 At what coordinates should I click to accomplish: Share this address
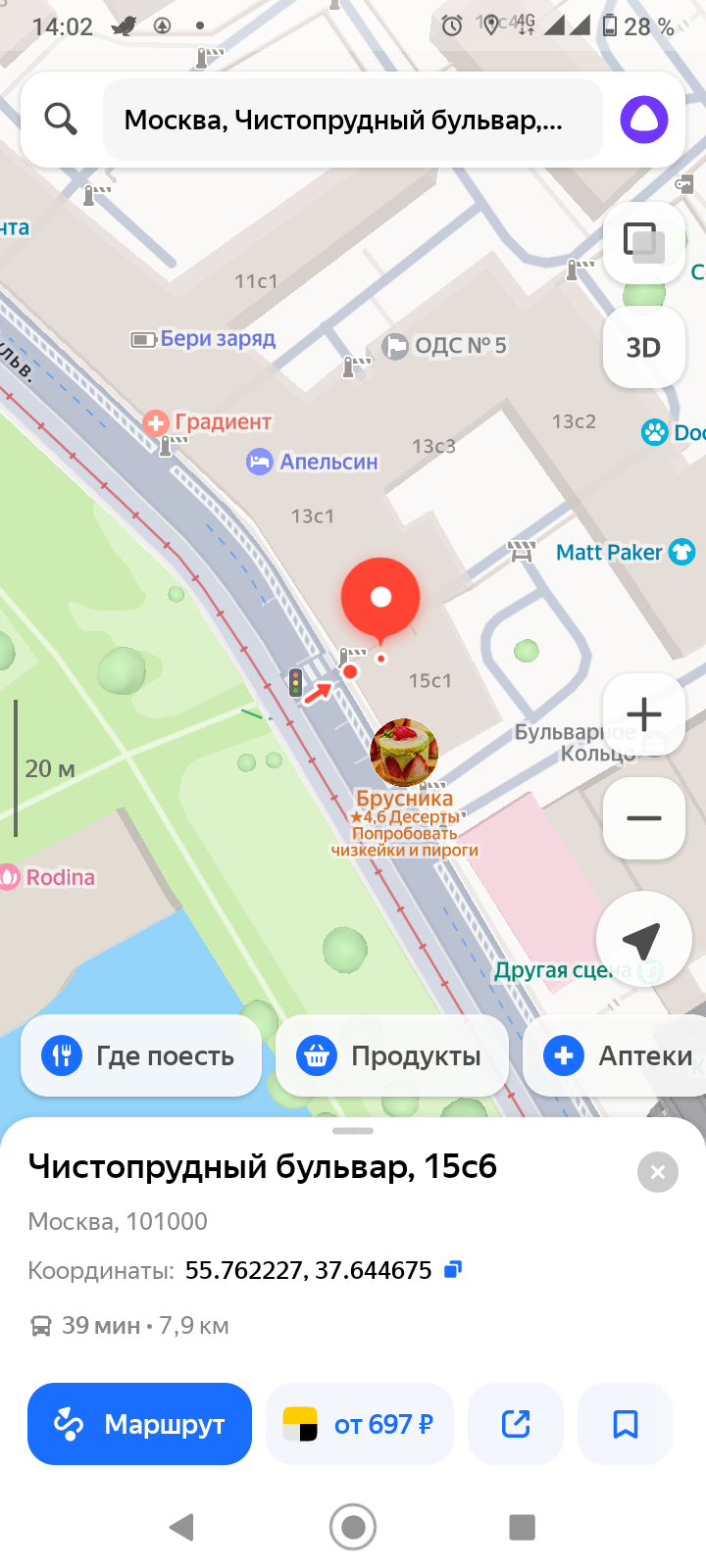point(516,1424)
